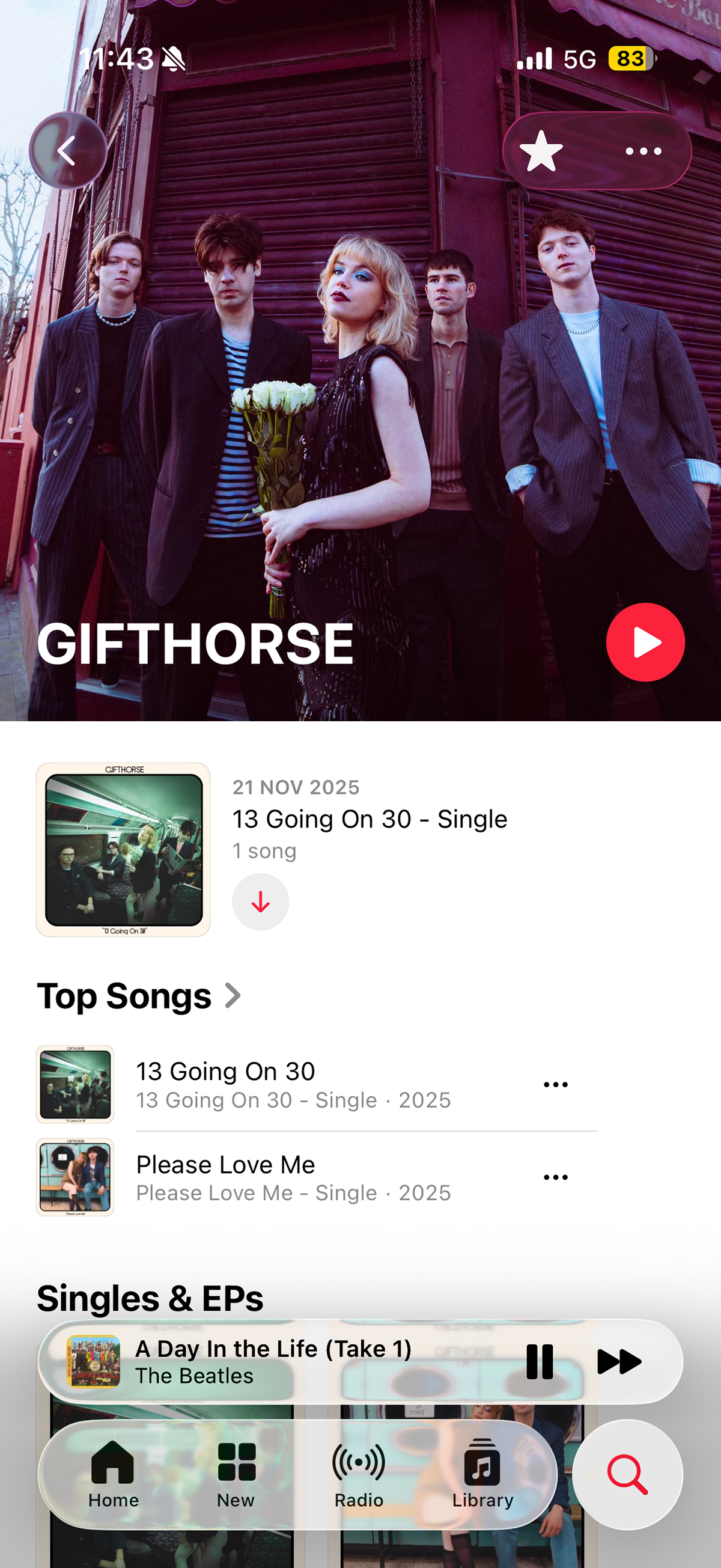Image resolution: width=721 pixels, height=1568 pixels.
Task: Play GIFTHORSE with the red play button
Action: pos(645,642)
